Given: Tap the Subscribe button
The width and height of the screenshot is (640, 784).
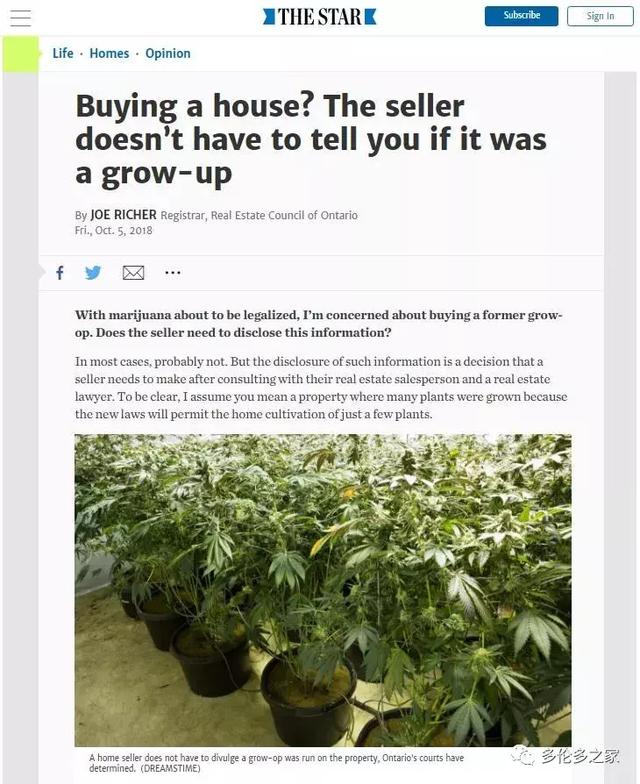Looking at the screenshot, I should 521,16.
